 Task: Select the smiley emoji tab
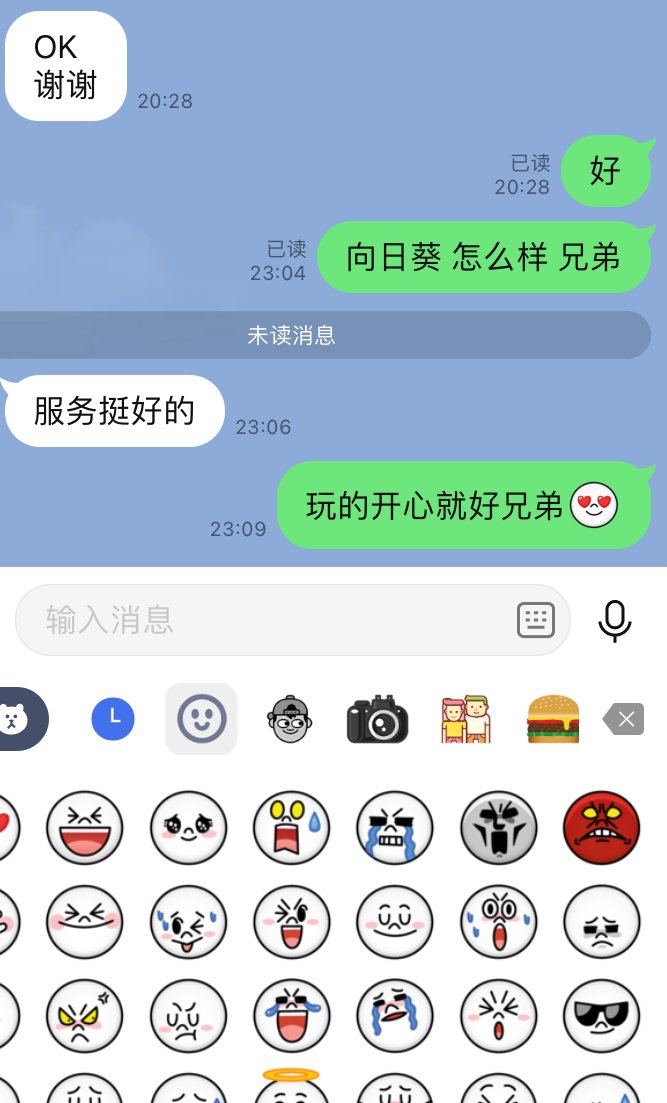(201, 718)
